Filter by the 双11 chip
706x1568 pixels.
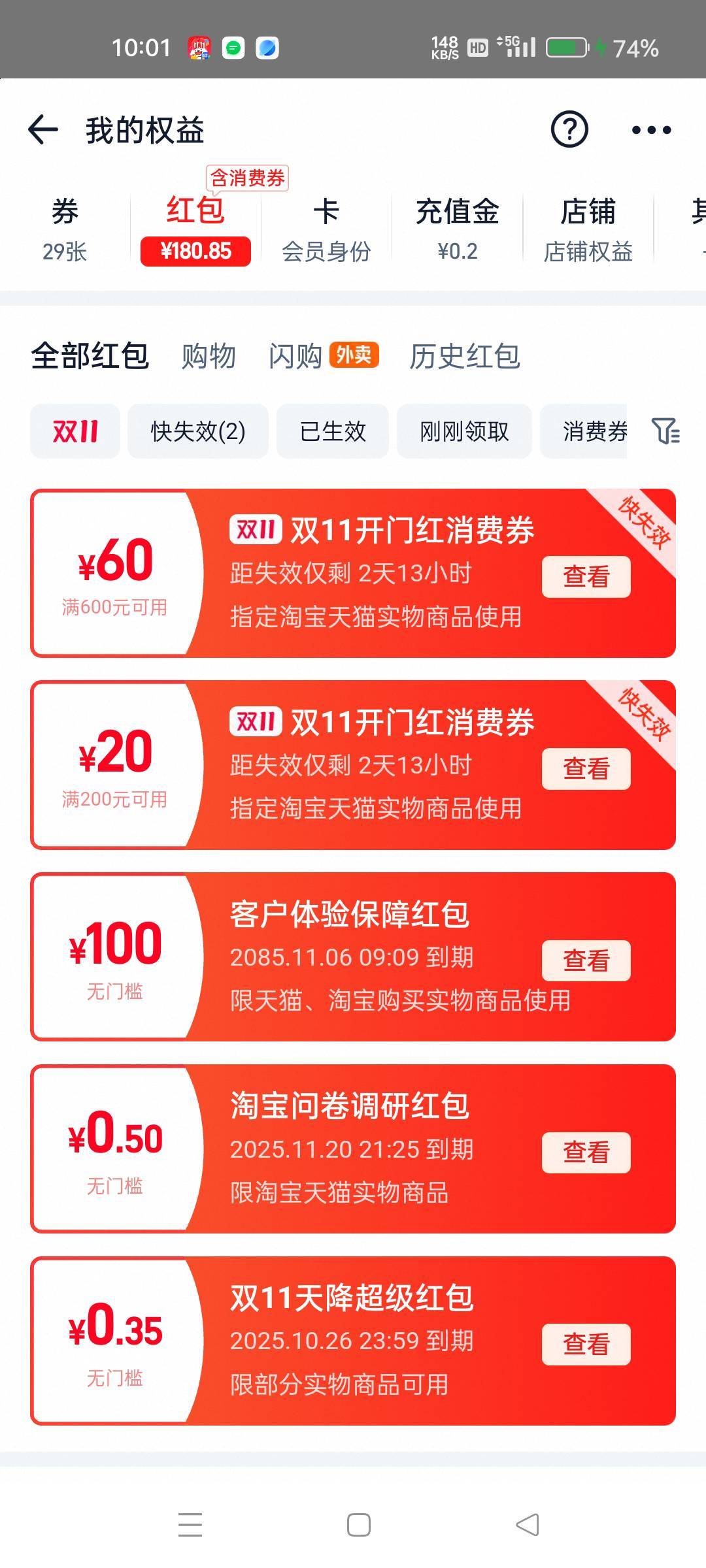click(x=75, y=431)
